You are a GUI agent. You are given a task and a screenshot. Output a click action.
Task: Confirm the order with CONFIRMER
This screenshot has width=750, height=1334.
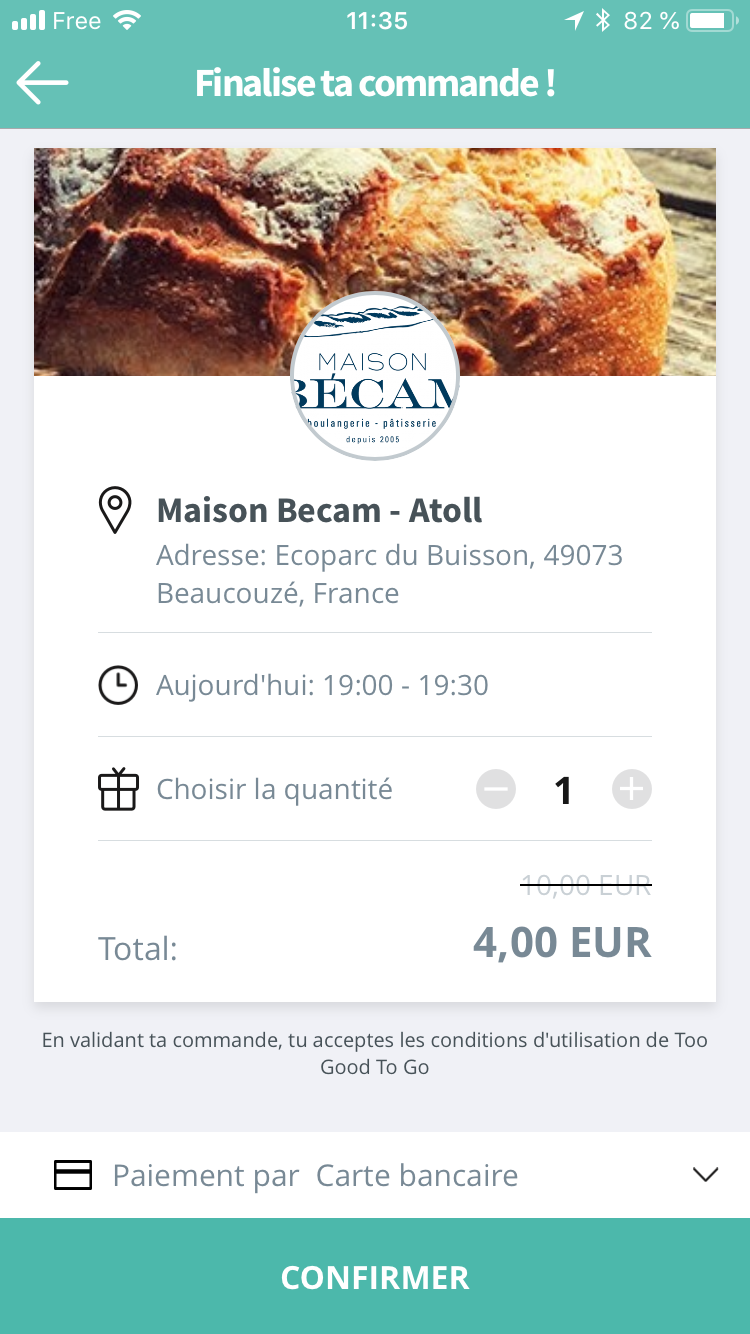click(375, 1277)
